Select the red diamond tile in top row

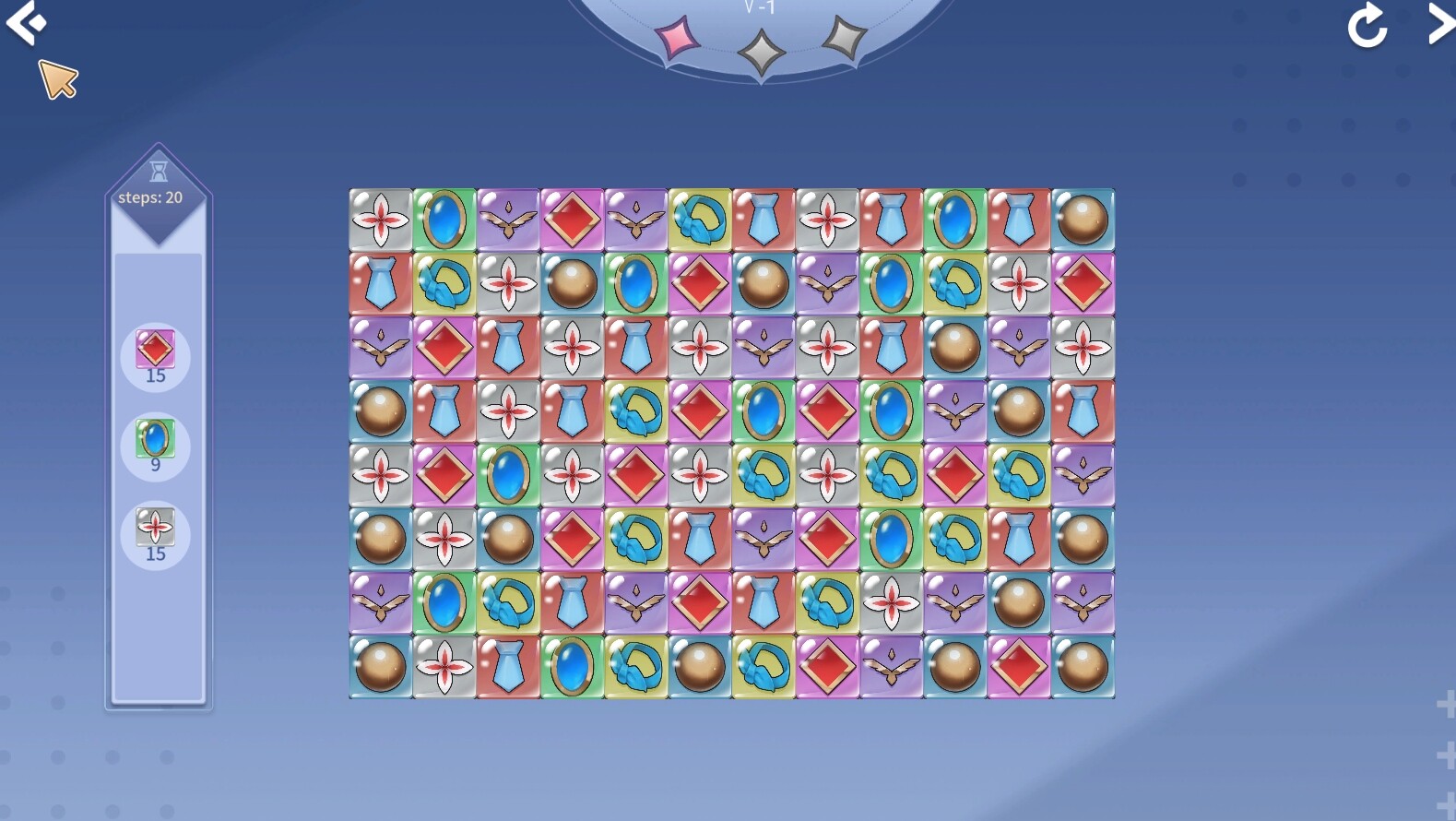572,220
